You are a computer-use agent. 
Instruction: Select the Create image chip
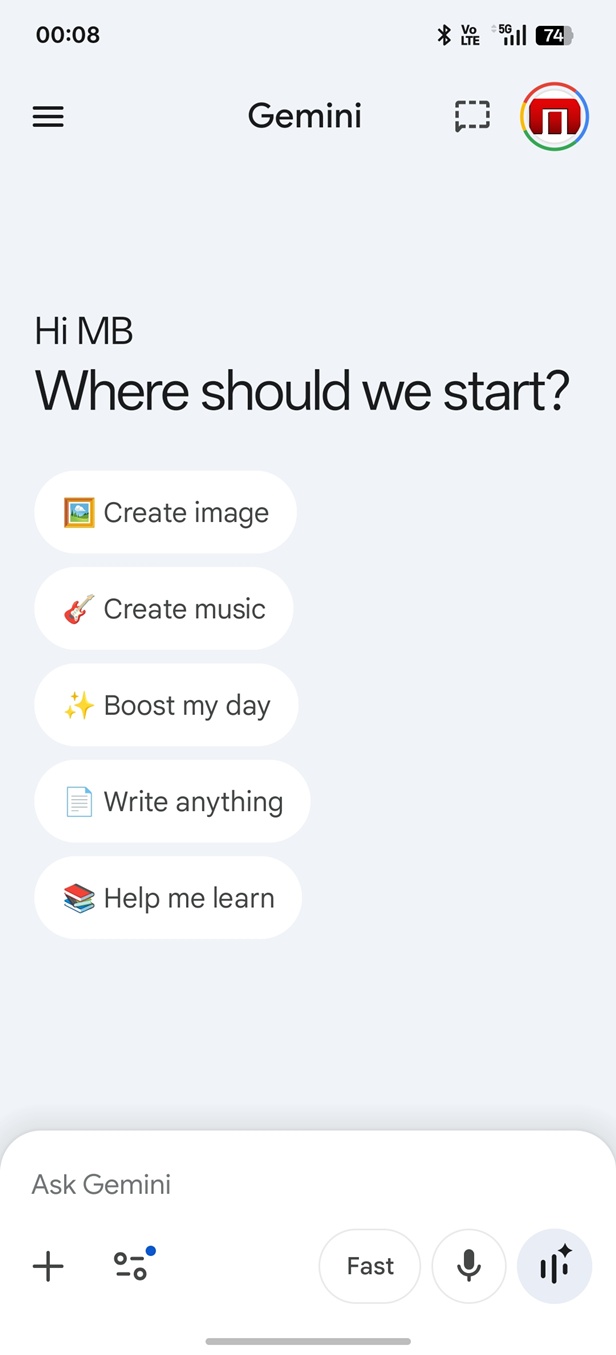coord(166,512)
